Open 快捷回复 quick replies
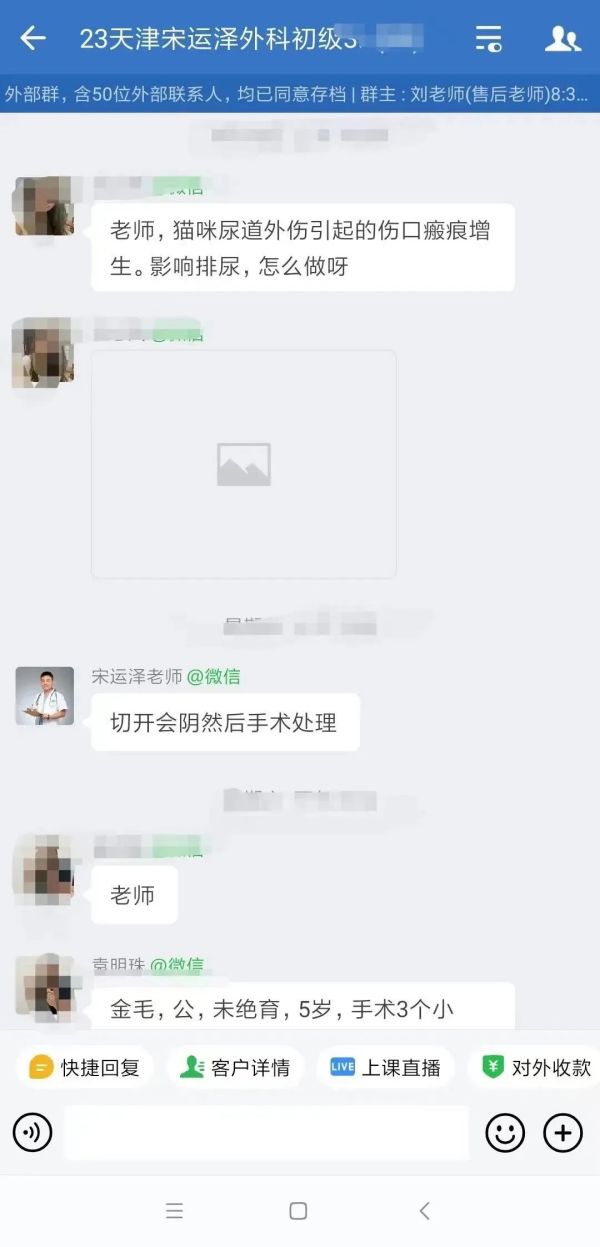Viewport: 600px width, 1247px height. [x=85, y=1067]
